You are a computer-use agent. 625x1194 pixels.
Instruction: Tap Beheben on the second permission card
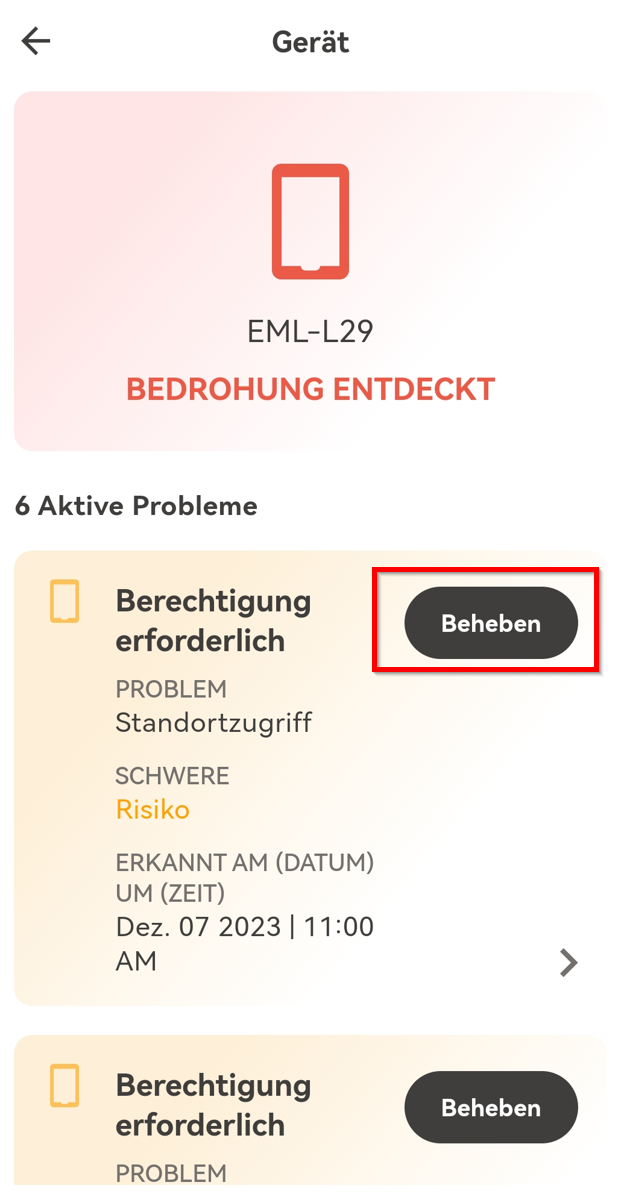pos(490,1107)
